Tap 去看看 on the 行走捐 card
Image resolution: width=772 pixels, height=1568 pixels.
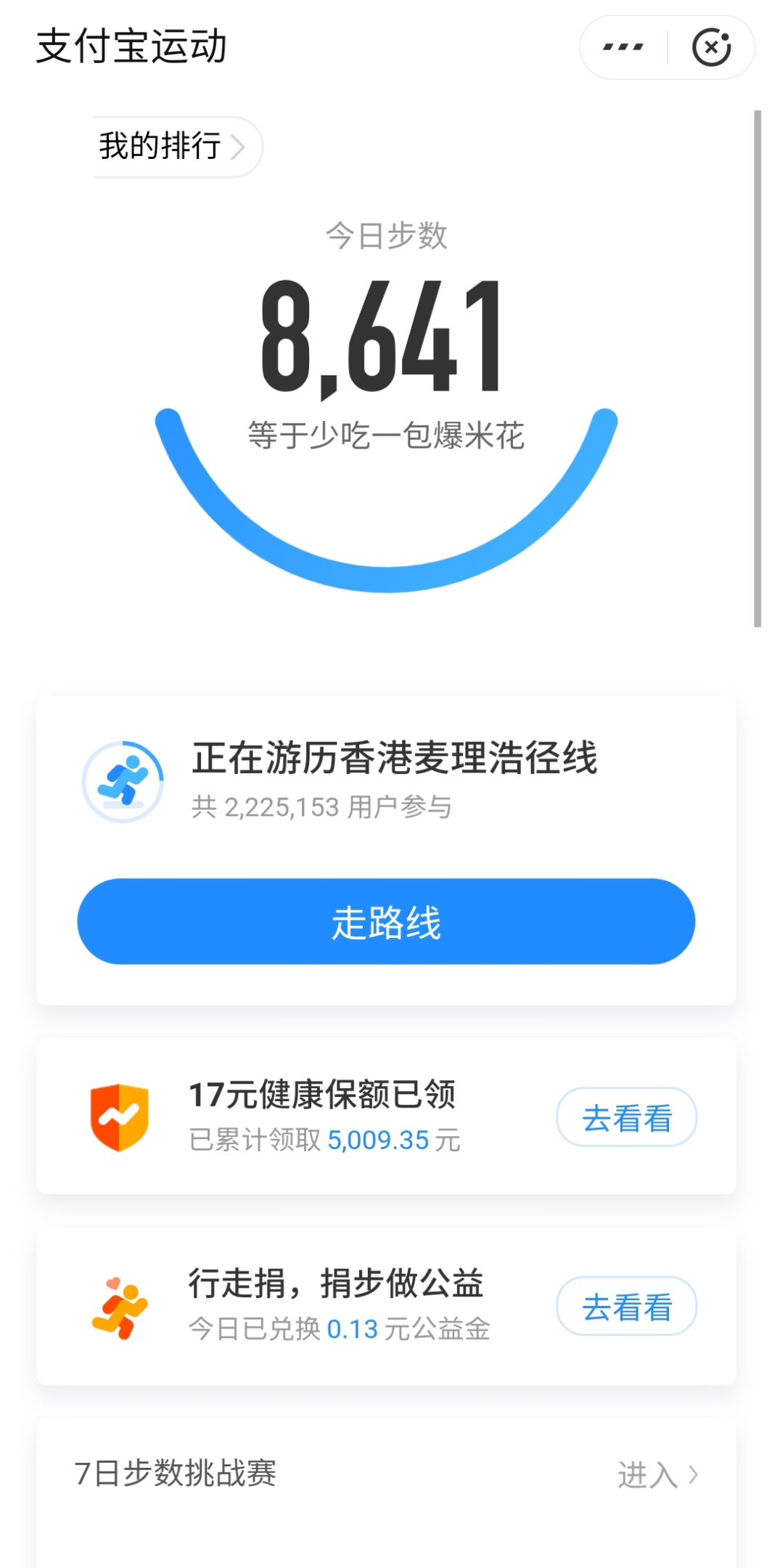point(626,1305)
